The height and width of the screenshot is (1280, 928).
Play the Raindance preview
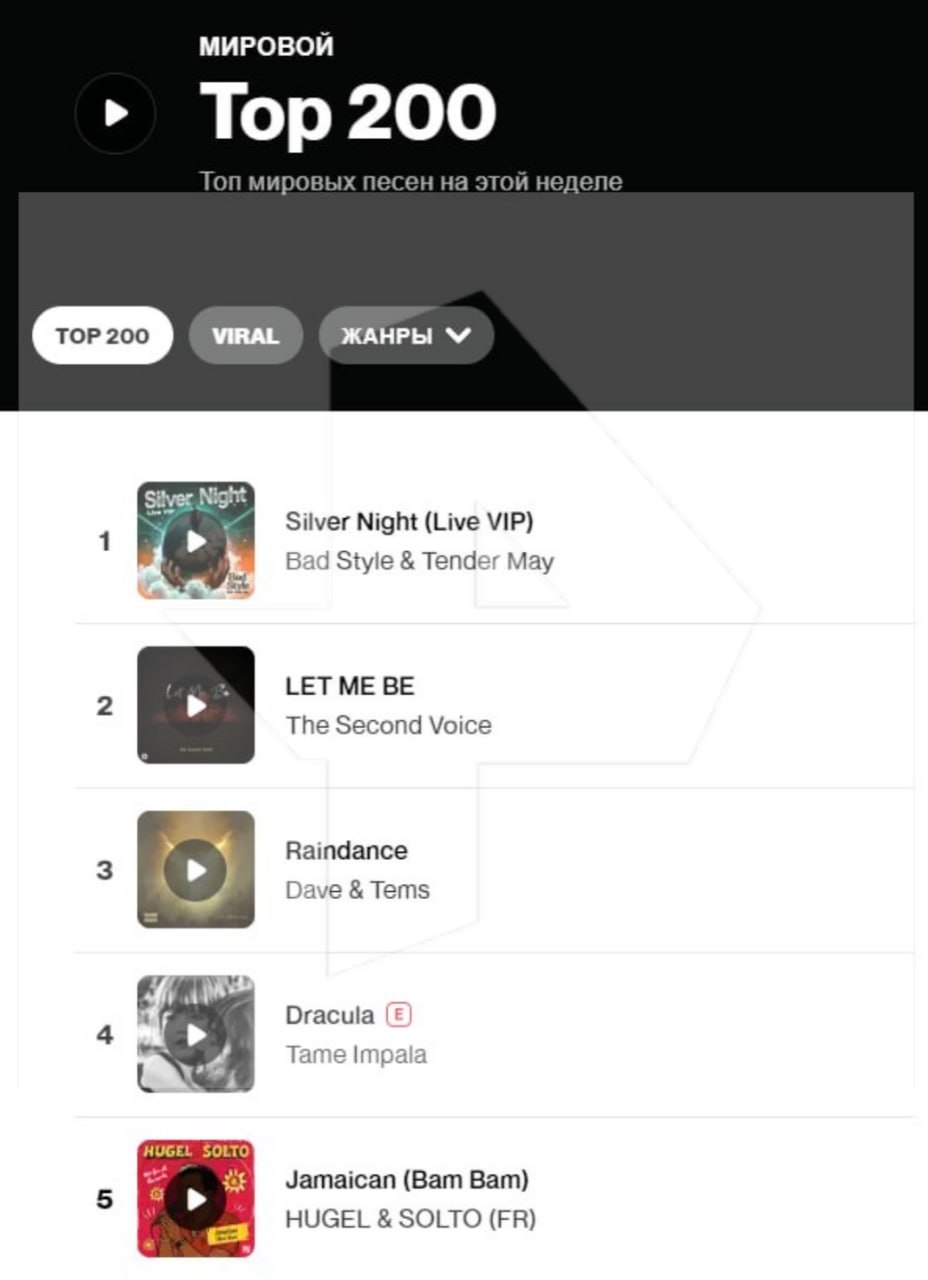tap(196, 870)
